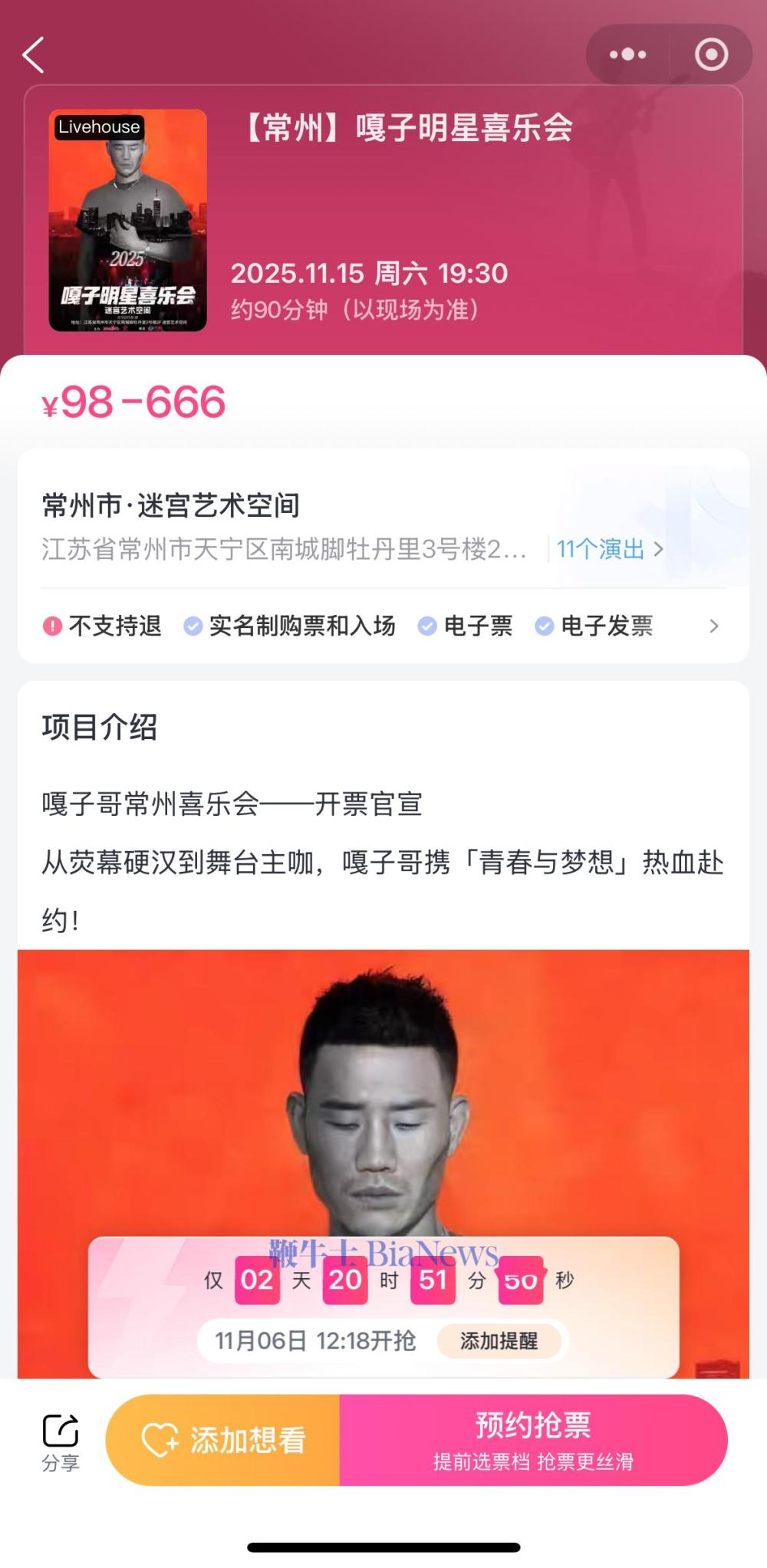767x1568 pixels.
Task: Close the mini program with the circle icon
Action: pyautogui.click(x=711, y=54)
